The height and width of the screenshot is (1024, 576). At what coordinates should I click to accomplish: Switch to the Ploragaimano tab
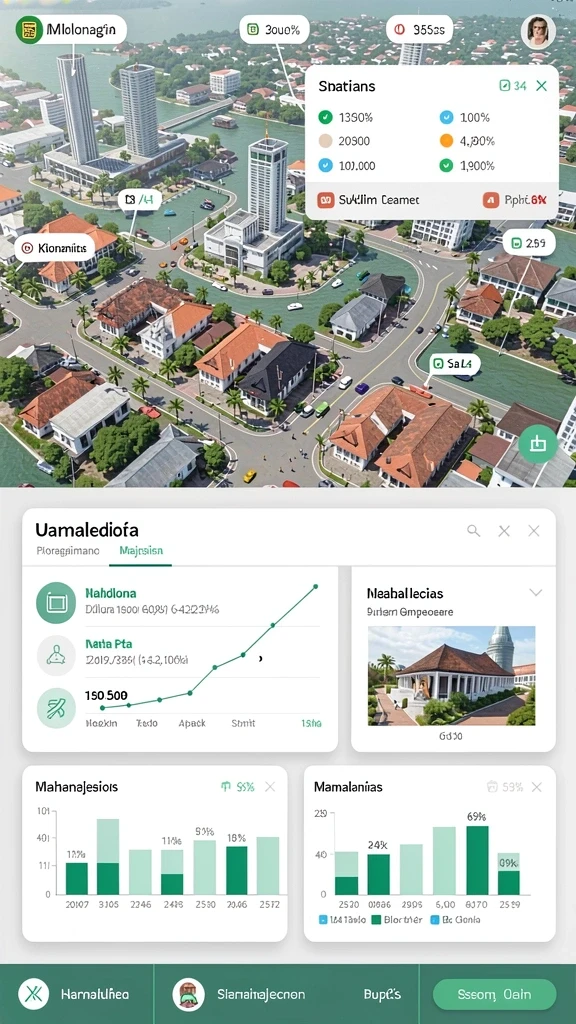pyautogui.click(x=68, y=551)
